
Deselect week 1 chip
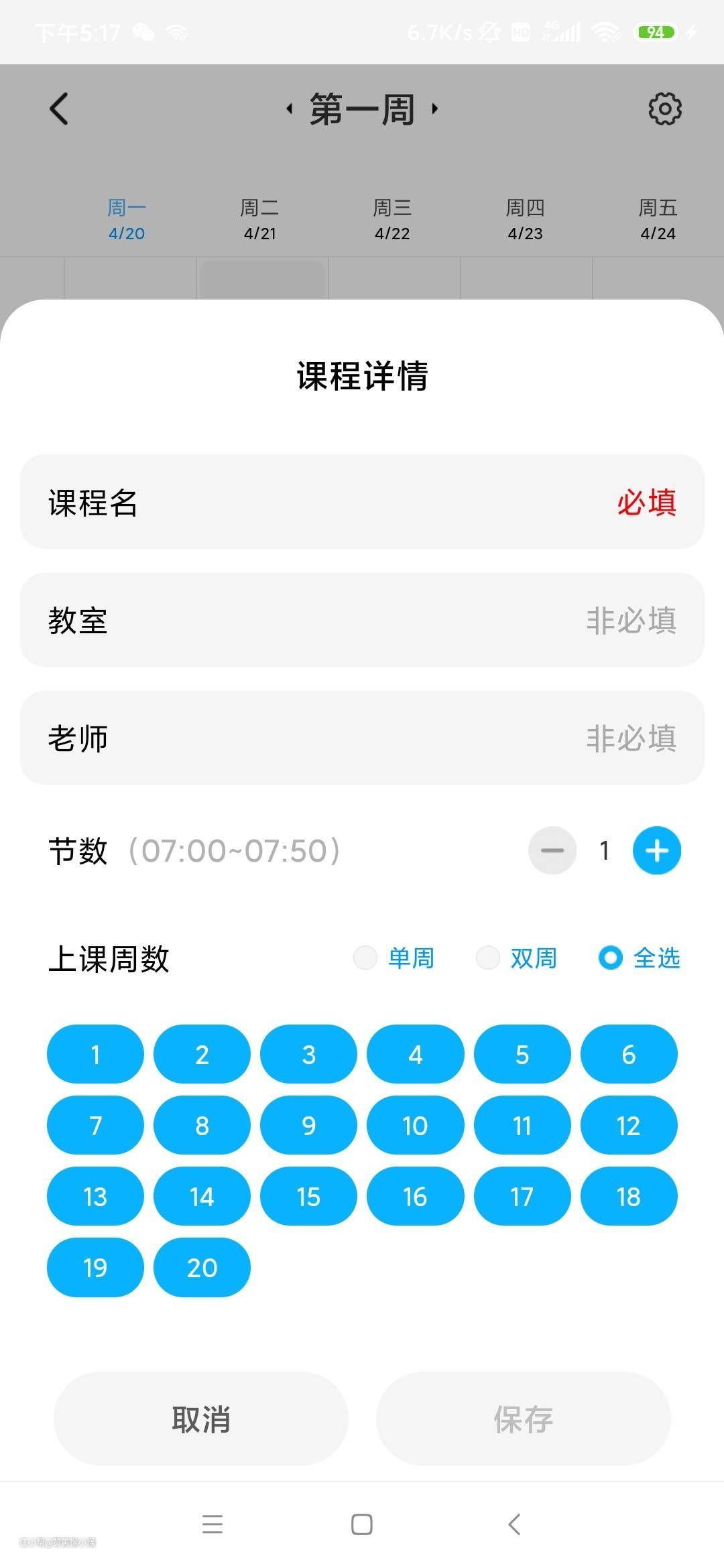95,1054
